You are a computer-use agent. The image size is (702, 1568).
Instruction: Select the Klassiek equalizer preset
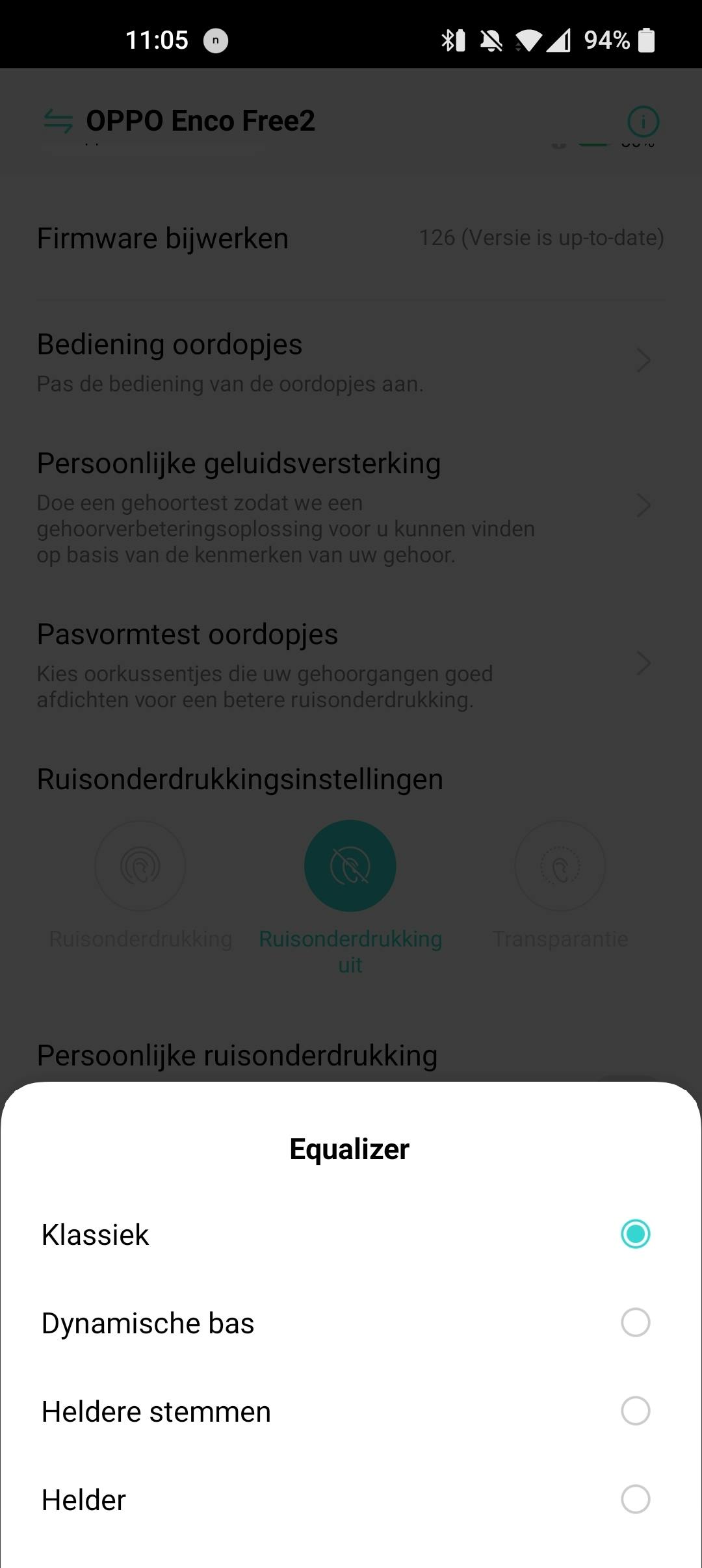pos(635,1234)
